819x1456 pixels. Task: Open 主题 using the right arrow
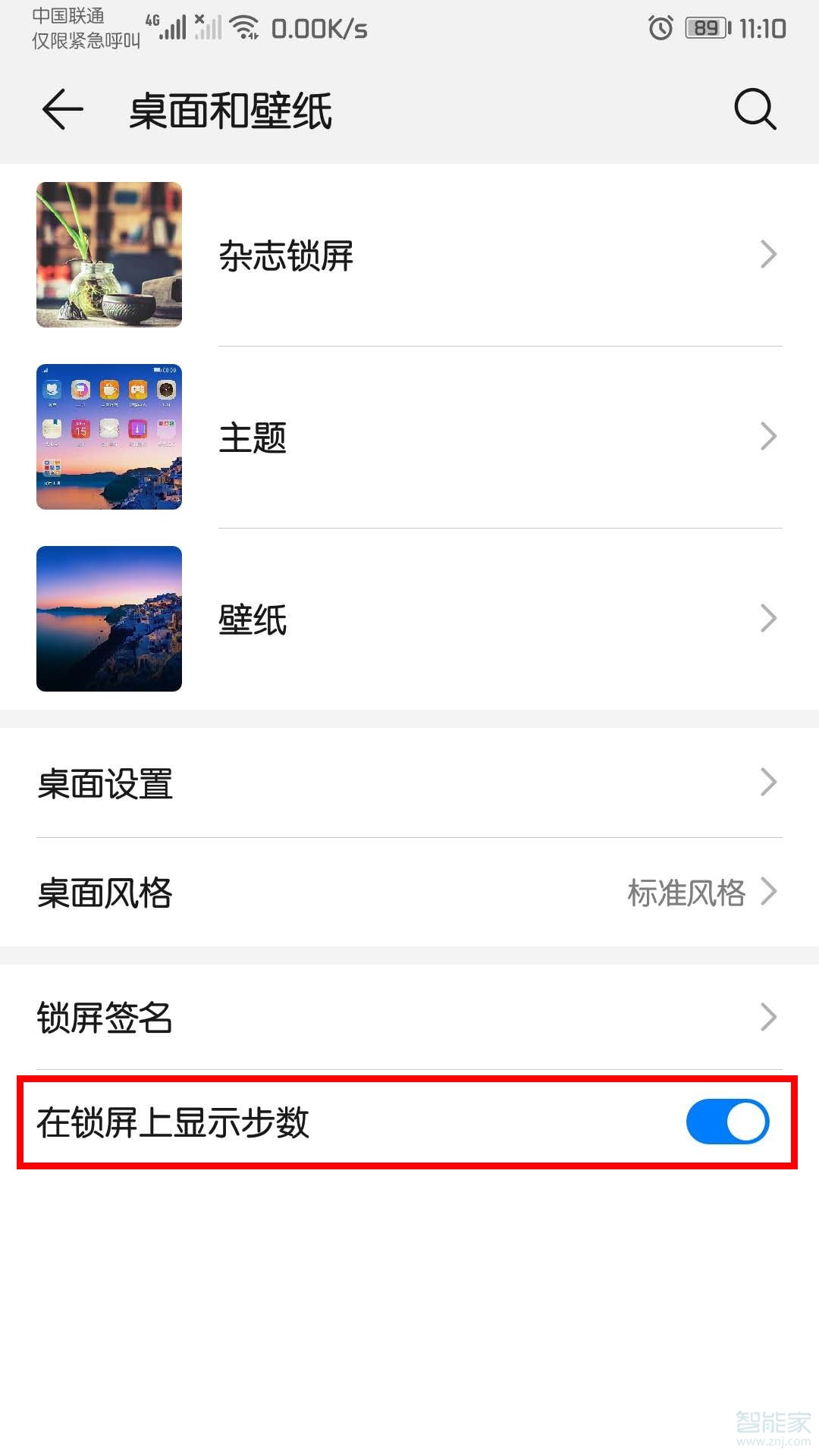(x=768, y=437)
